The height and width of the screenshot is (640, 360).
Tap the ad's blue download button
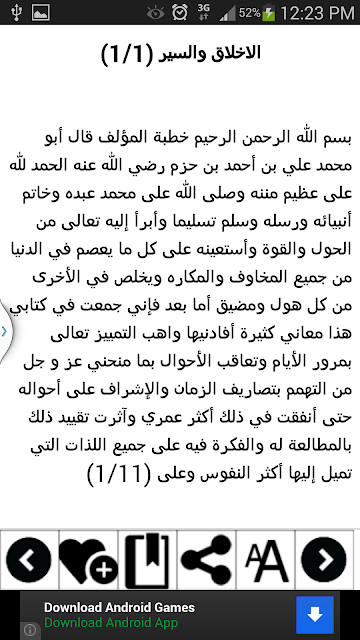(315, 615)
